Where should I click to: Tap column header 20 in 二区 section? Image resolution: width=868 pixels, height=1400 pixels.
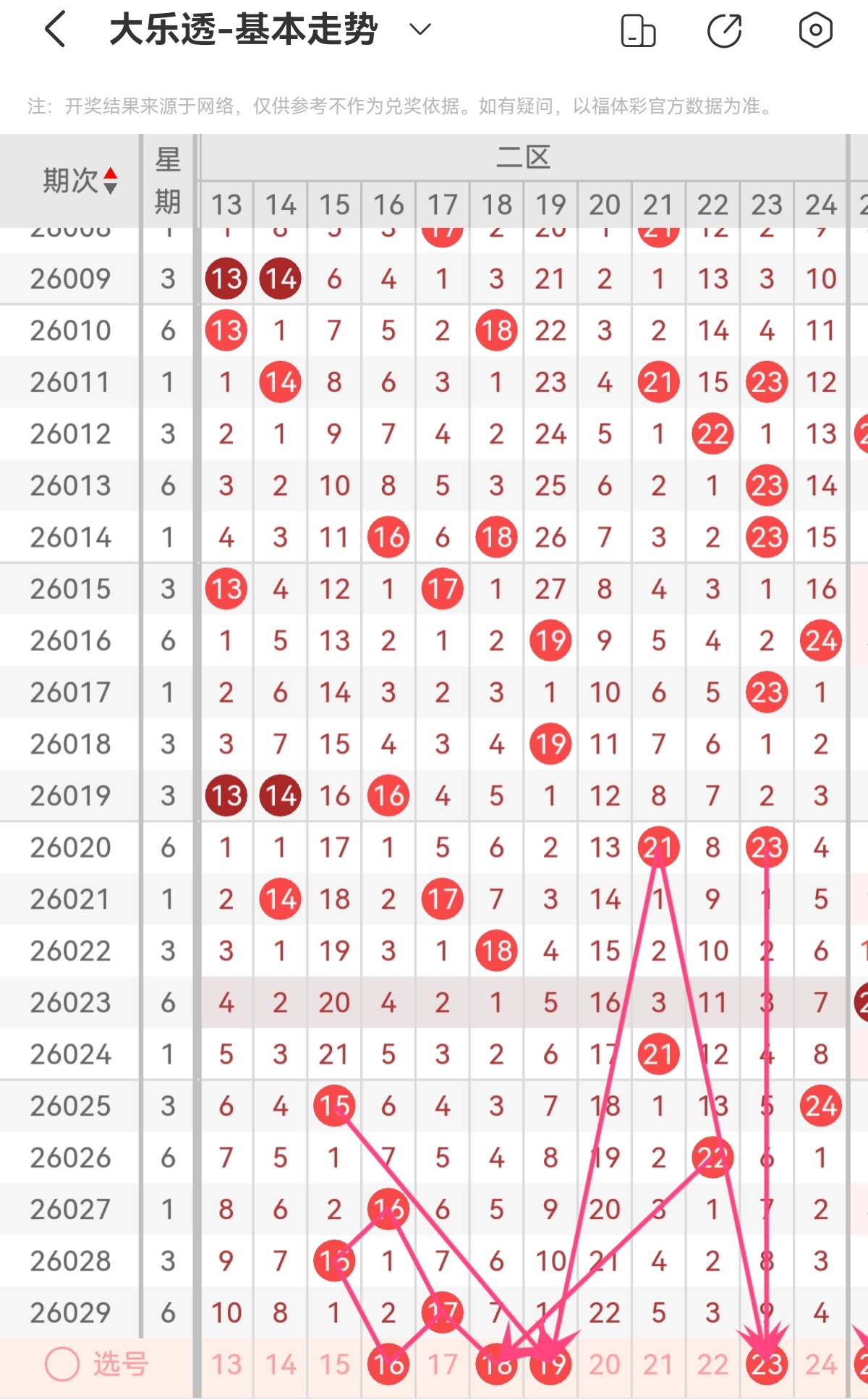tap(605, 205)
